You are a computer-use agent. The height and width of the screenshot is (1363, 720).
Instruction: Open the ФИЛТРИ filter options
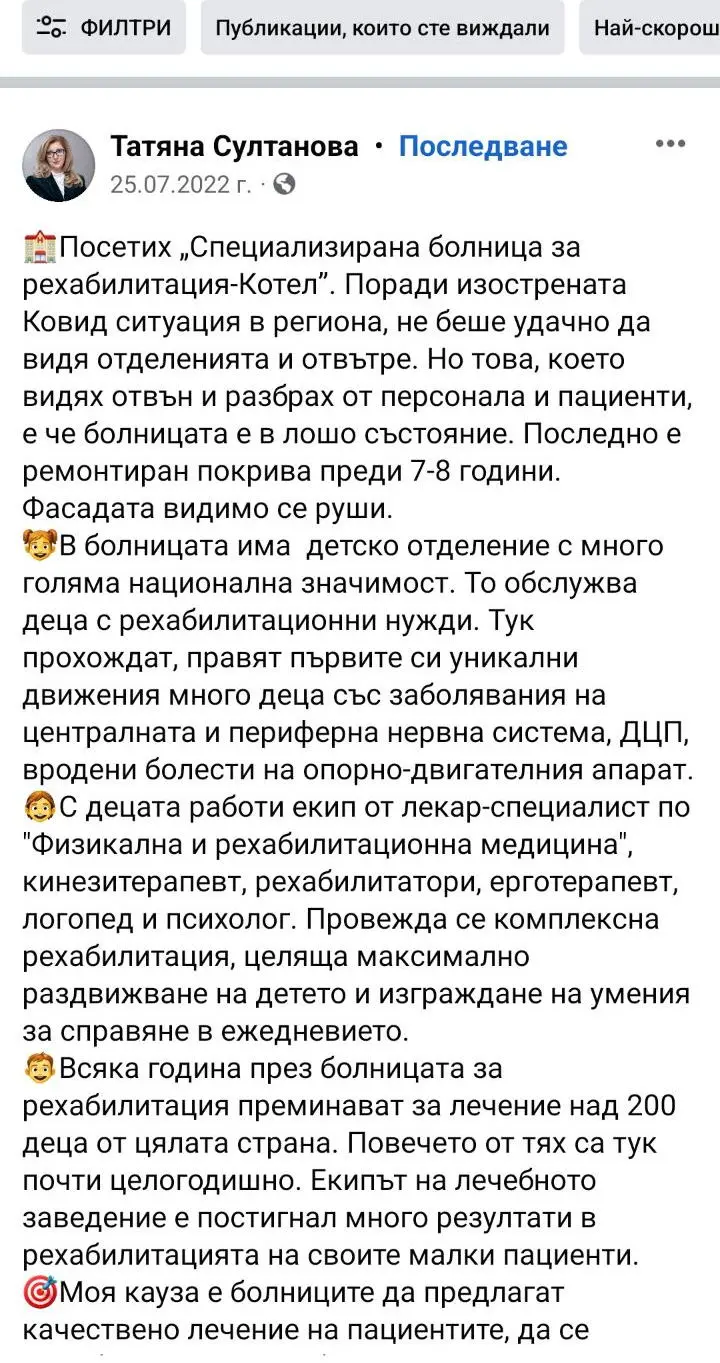103,28
